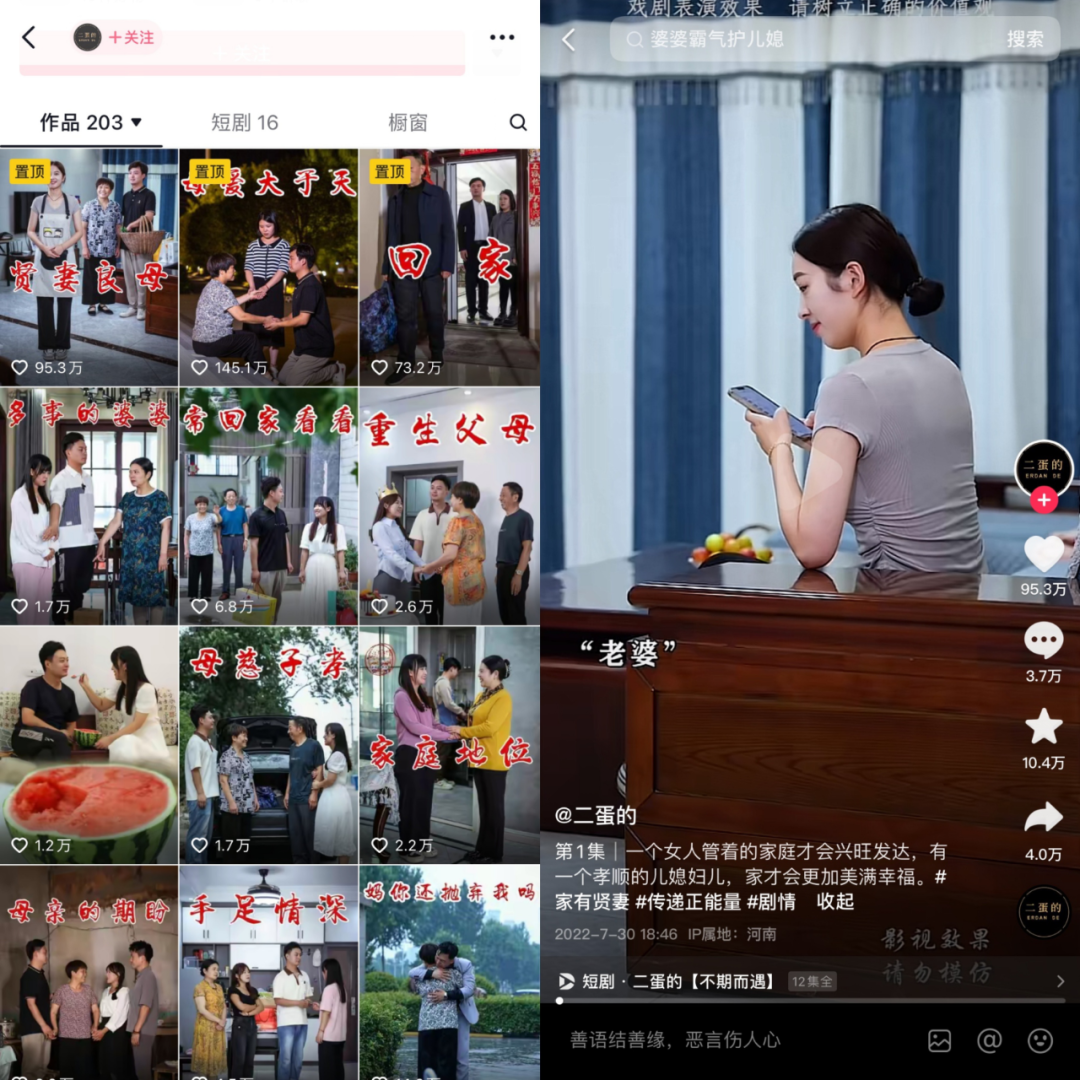Open the video titled 家庭地位
This screenshot has height=1080, width=1080.
449,745
